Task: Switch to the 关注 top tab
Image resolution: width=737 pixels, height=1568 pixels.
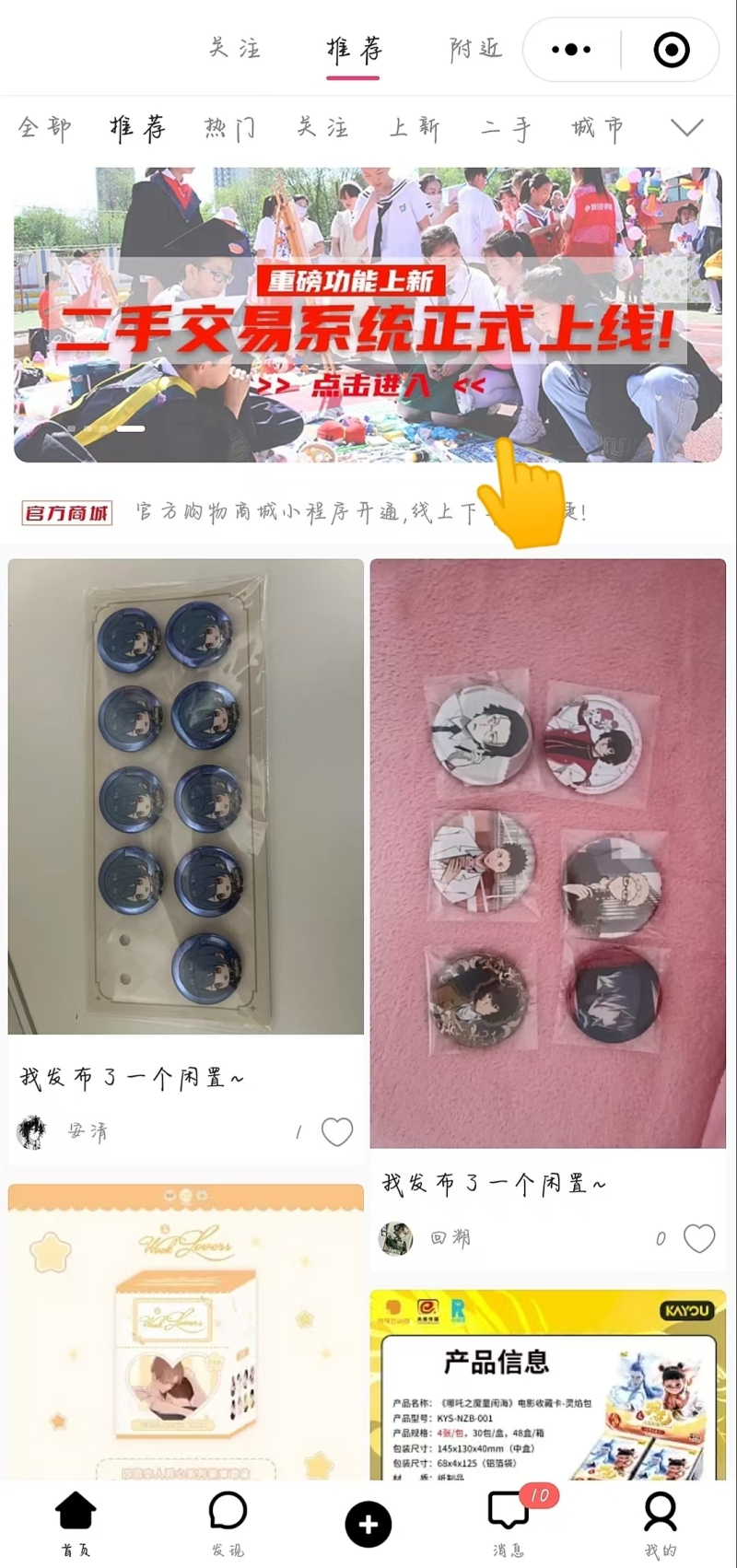Action: tap(235, 48)
